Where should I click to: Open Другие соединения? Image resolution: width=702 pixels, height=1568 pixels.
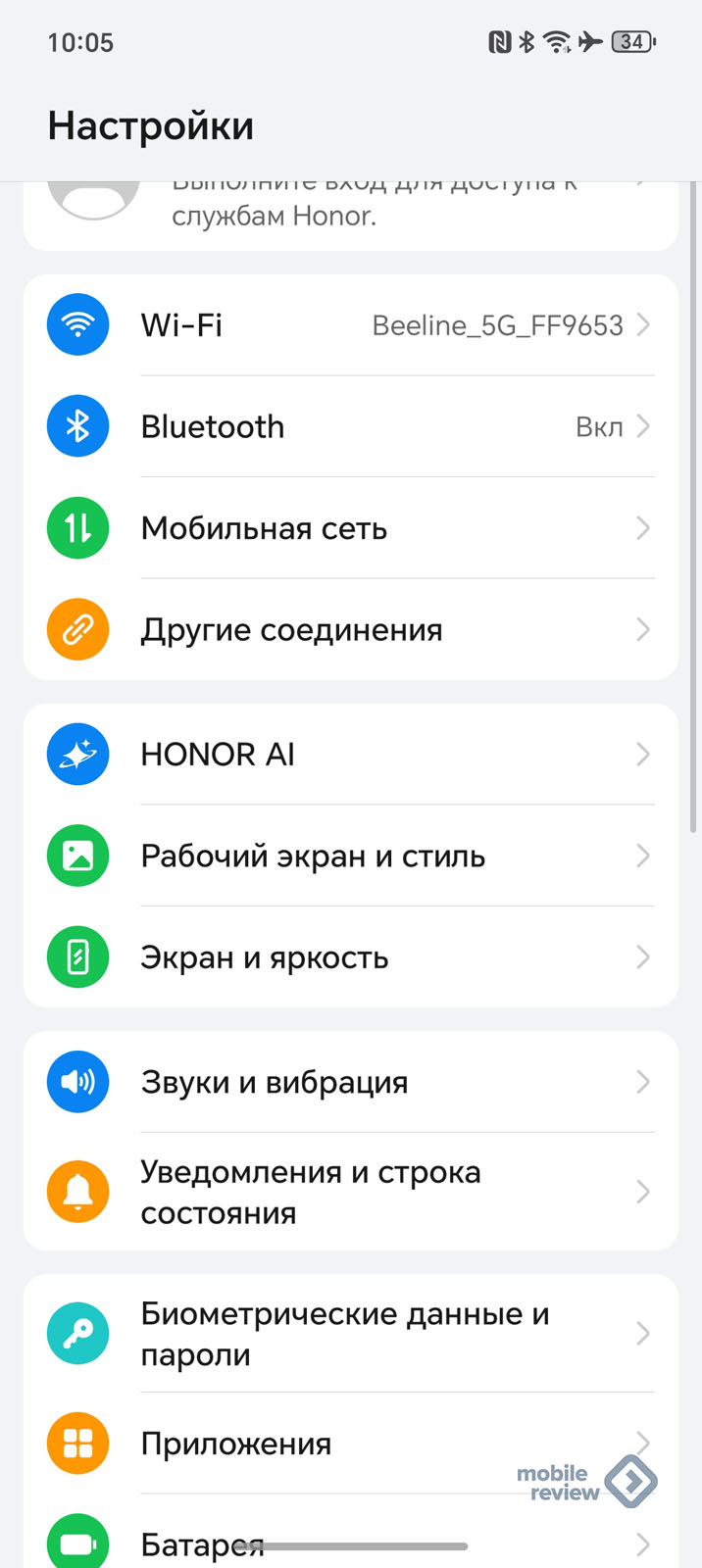pyautogui.click(x=350, y=630)
